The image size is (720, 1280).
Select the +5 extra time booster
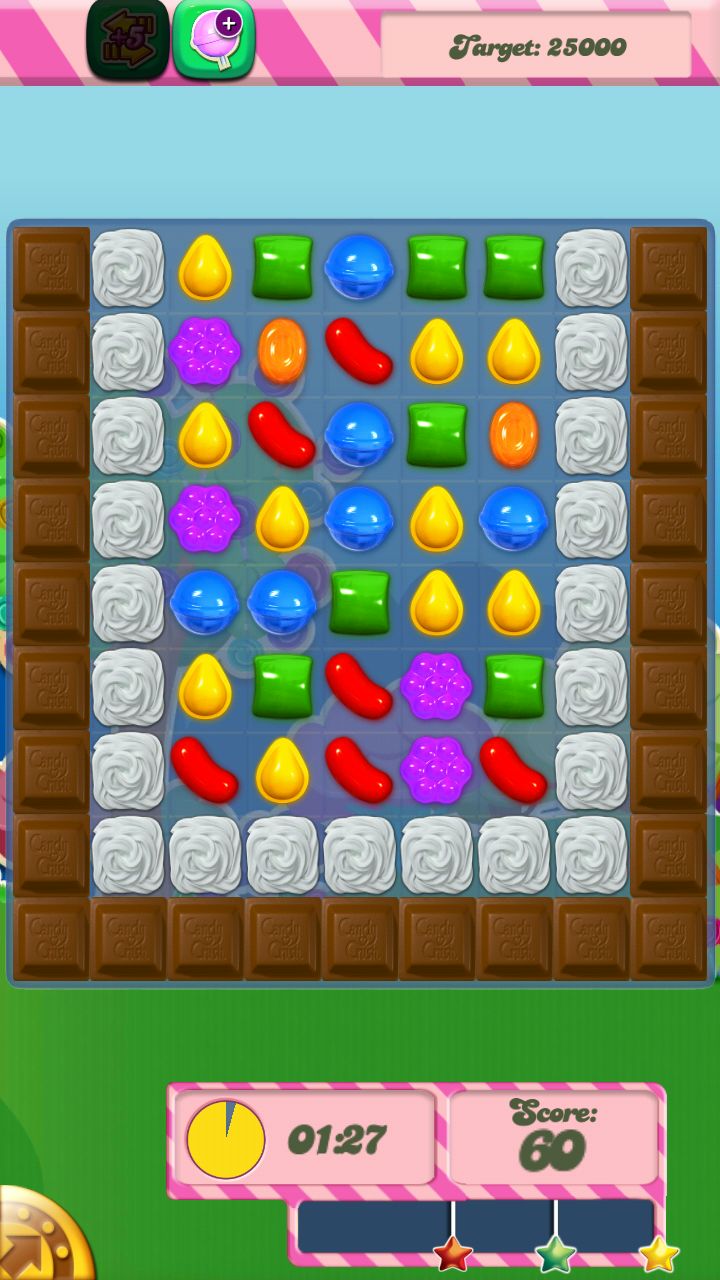click(127, 40)
